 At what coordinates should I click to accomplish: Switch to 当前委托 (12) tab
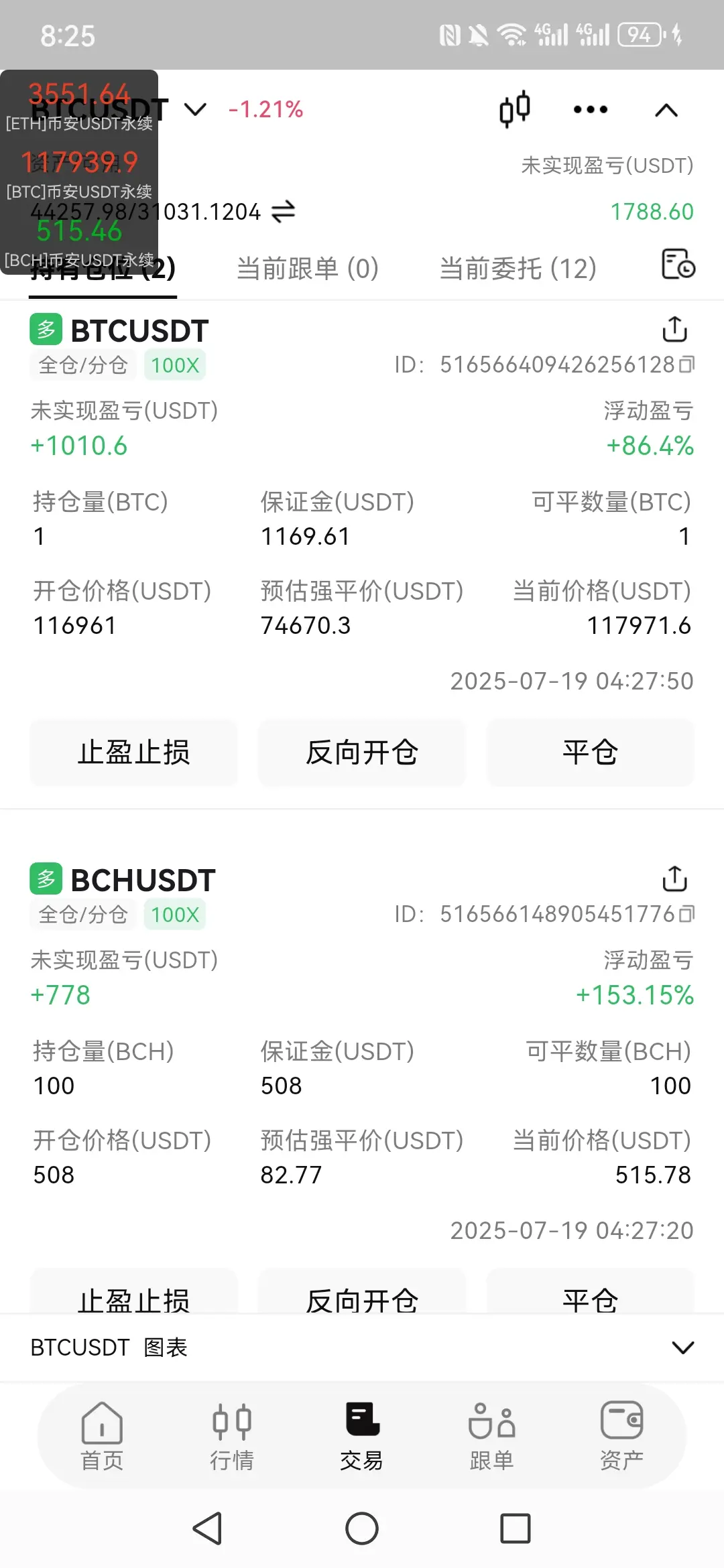point(518,269)
